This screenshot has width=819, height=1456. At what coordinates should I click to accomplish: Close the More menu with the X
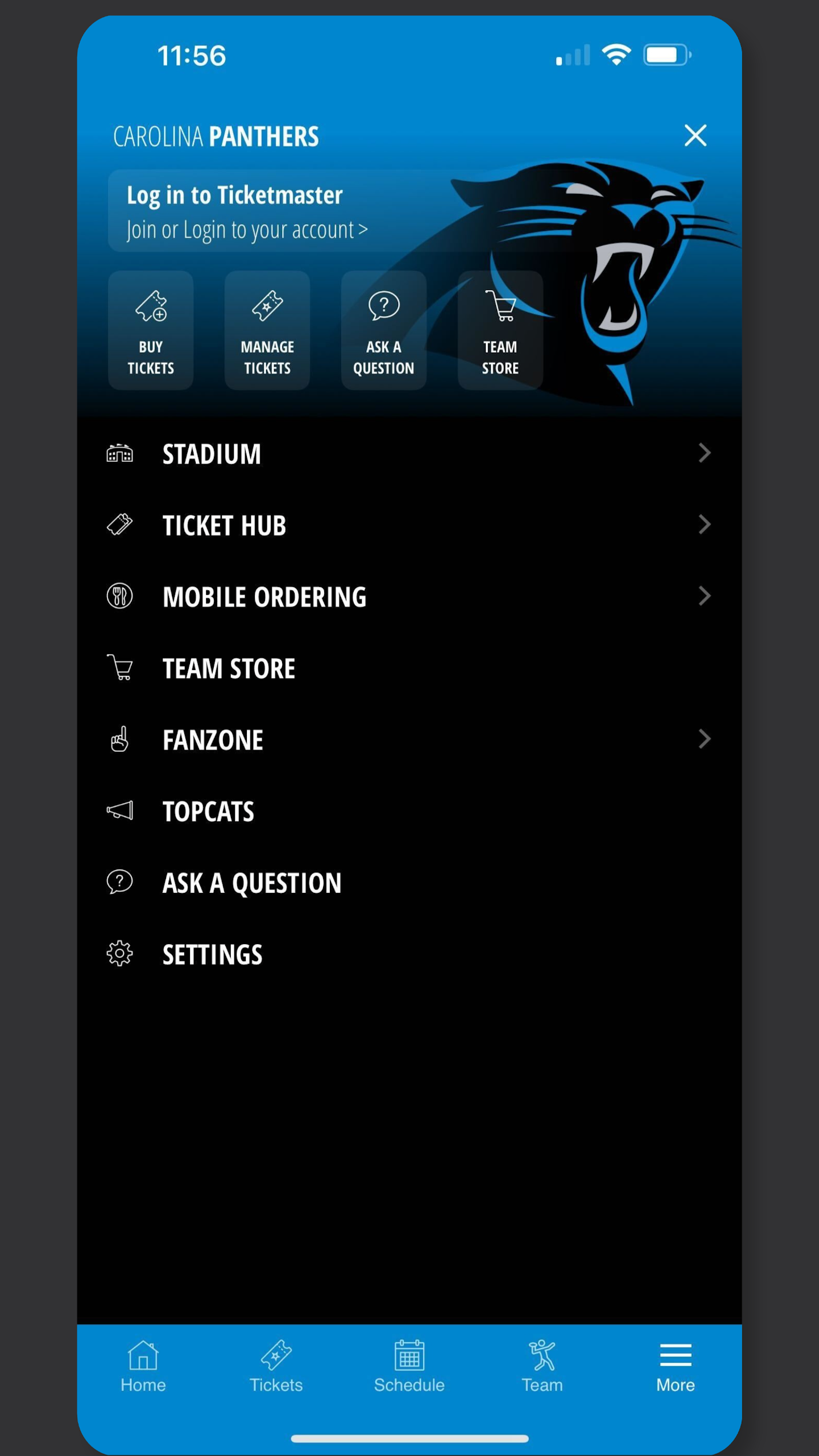(695, 136)
